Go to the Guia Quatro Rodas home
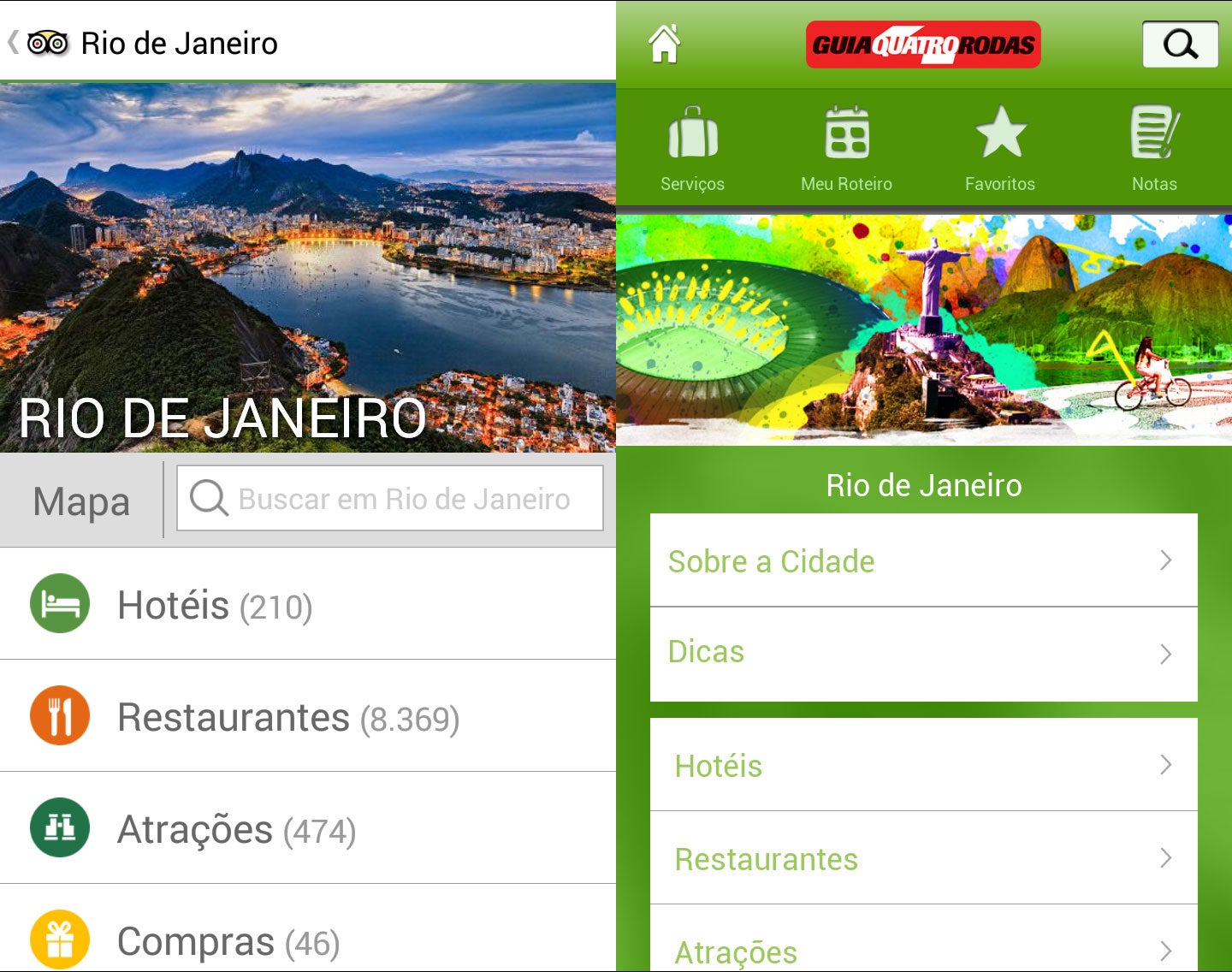The height and width of the screenshot is (972, 1232). pos(664,44)
